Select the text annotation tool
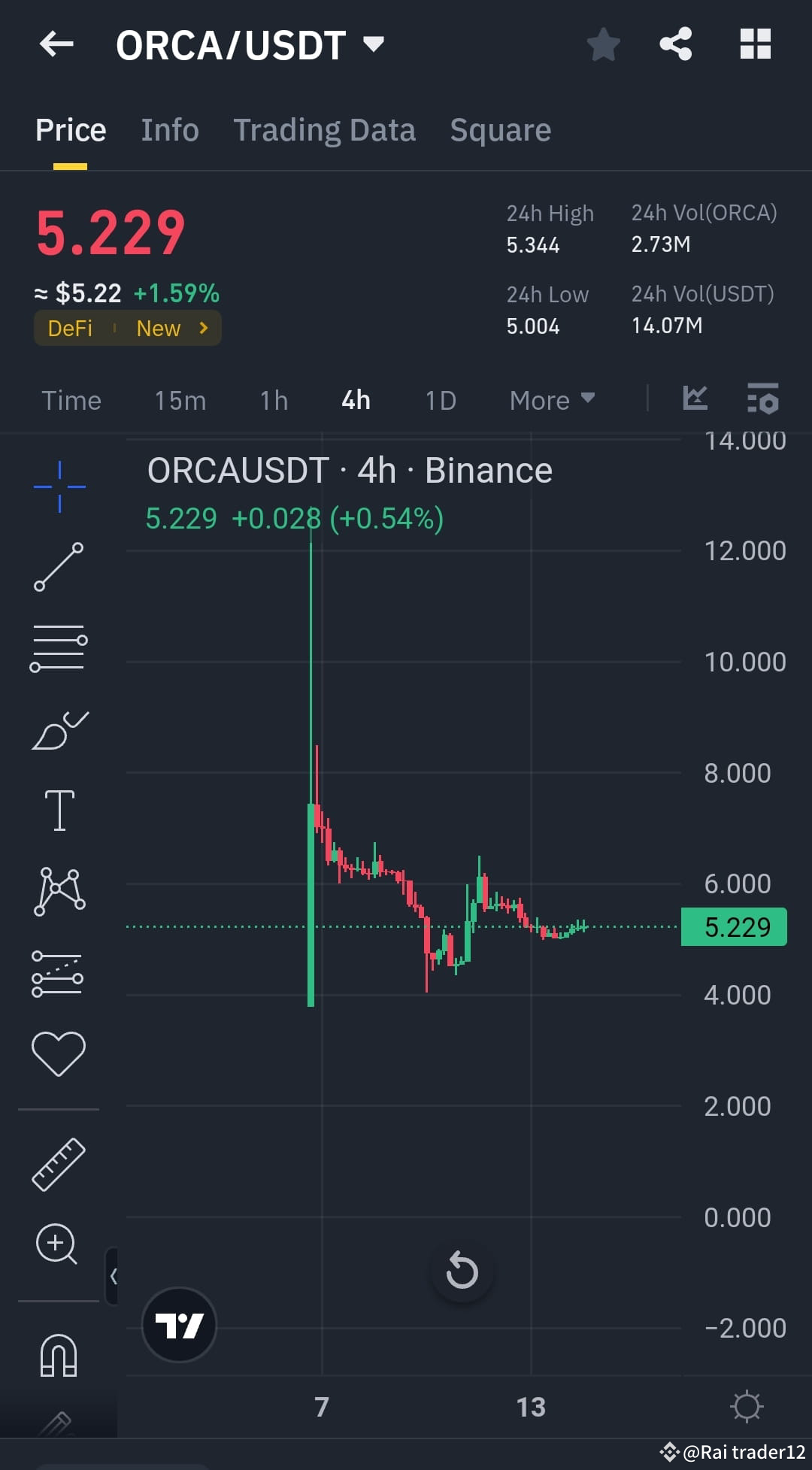Screen dimensions: 812x1470 pos(59,810)
